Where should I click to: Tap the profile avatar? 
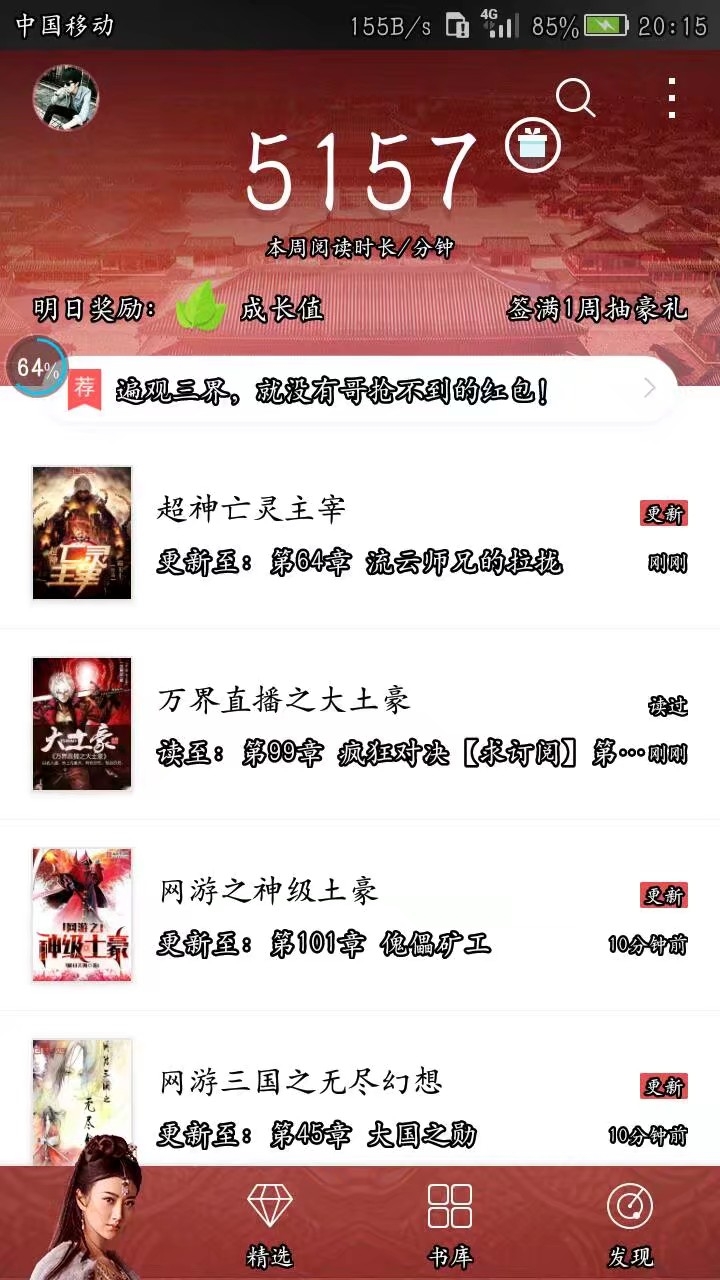(66, 98)
